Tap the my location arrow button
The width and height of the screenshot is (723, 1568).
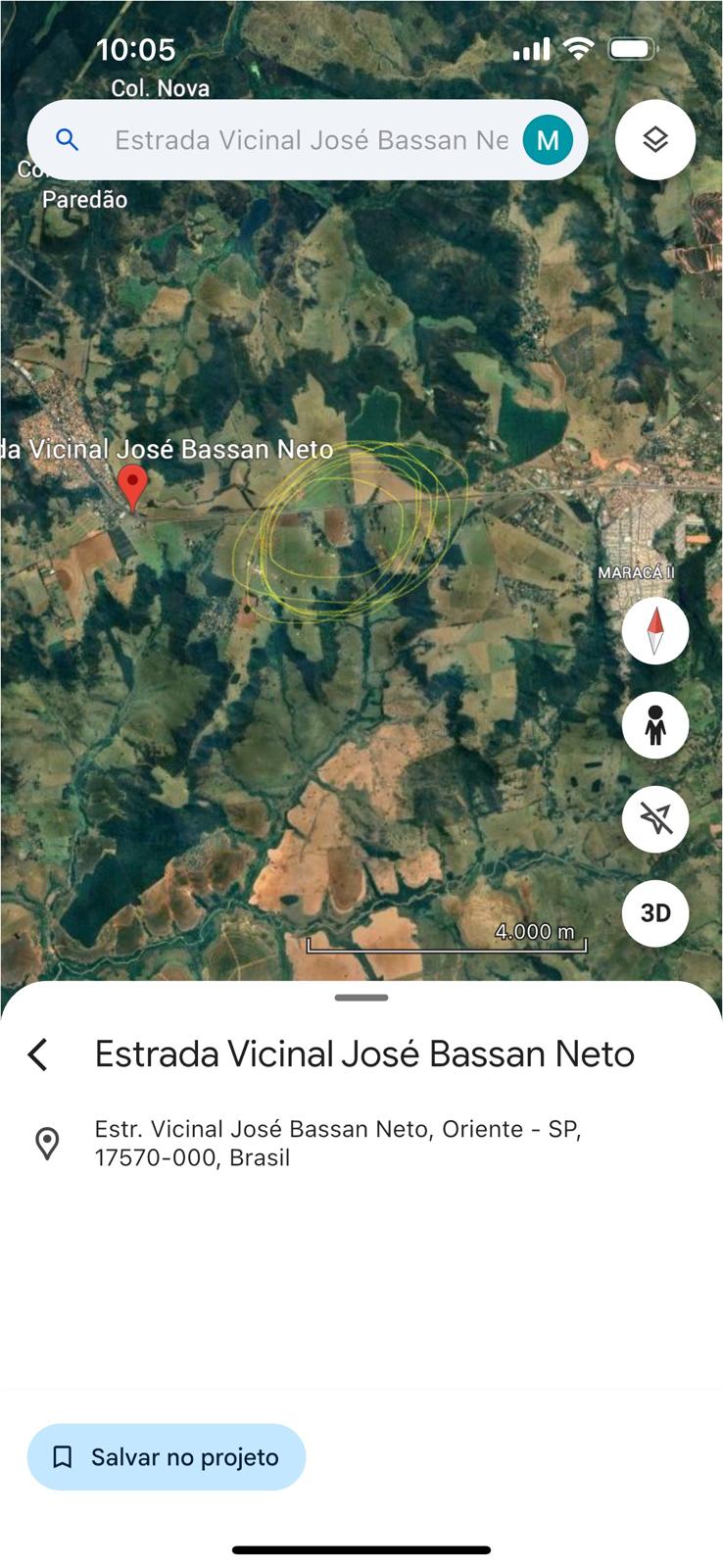pos(655,819)
